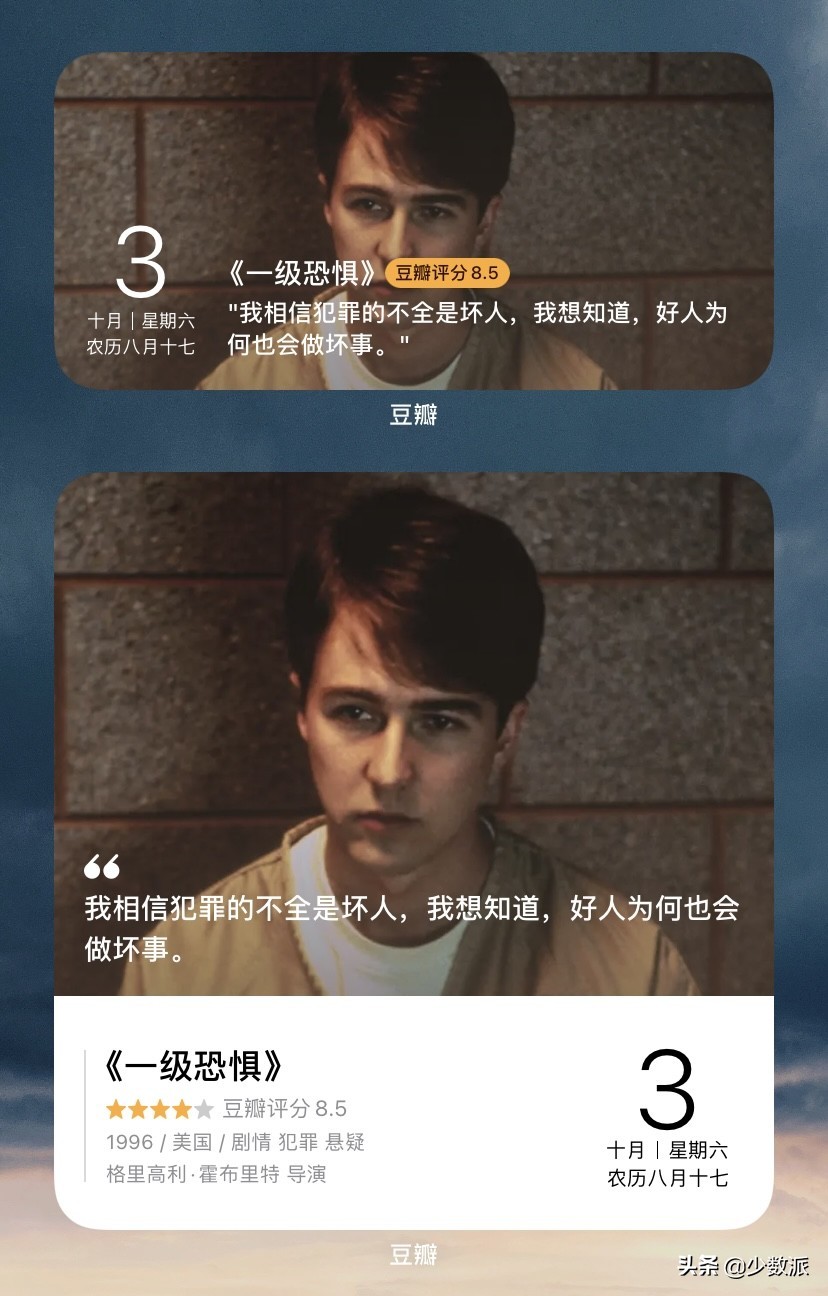Viewport: 828px width, 1296px height.
Task: Open the movie title 《一级恐惧》 on the top card
Action: click(x=305, y=273)
